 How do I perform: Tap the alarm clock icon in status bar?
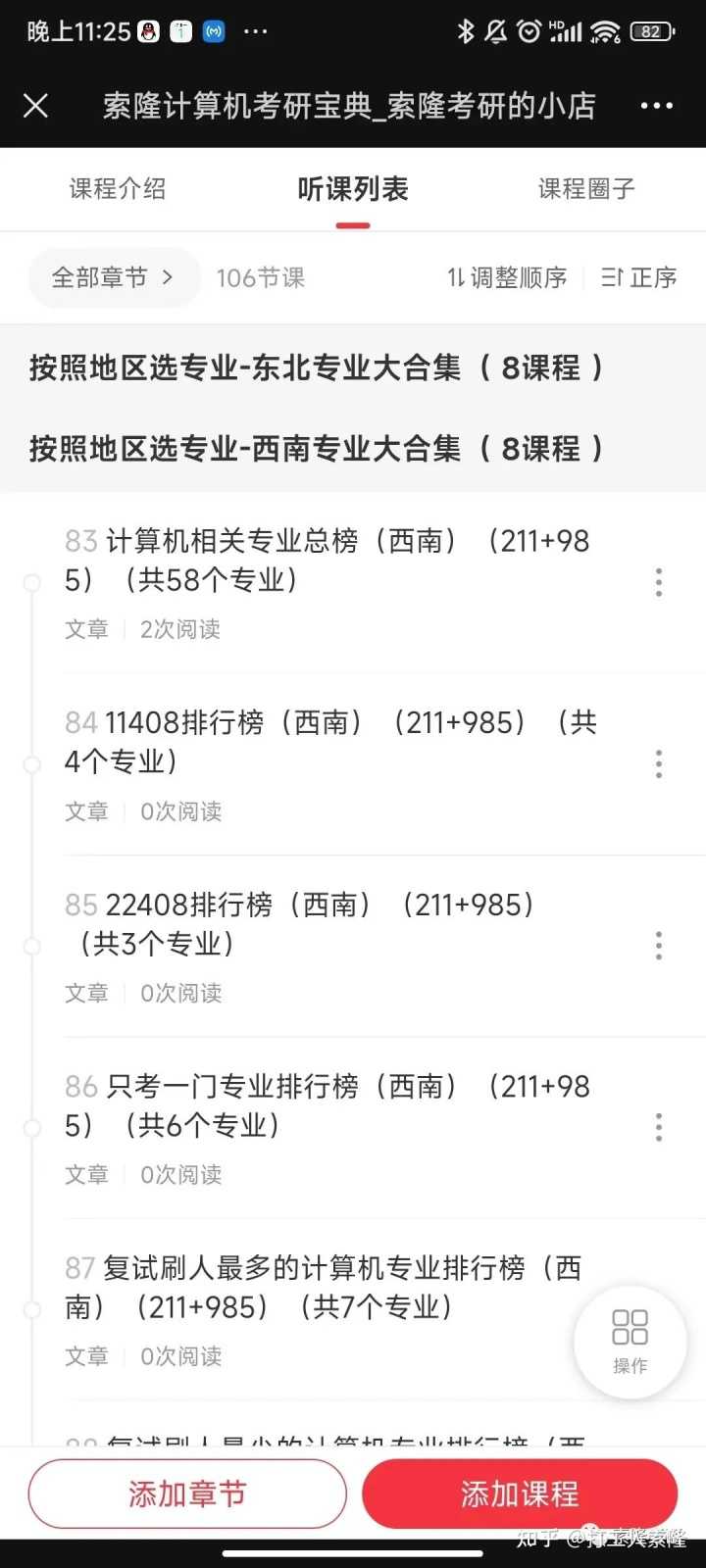[529, 31]
